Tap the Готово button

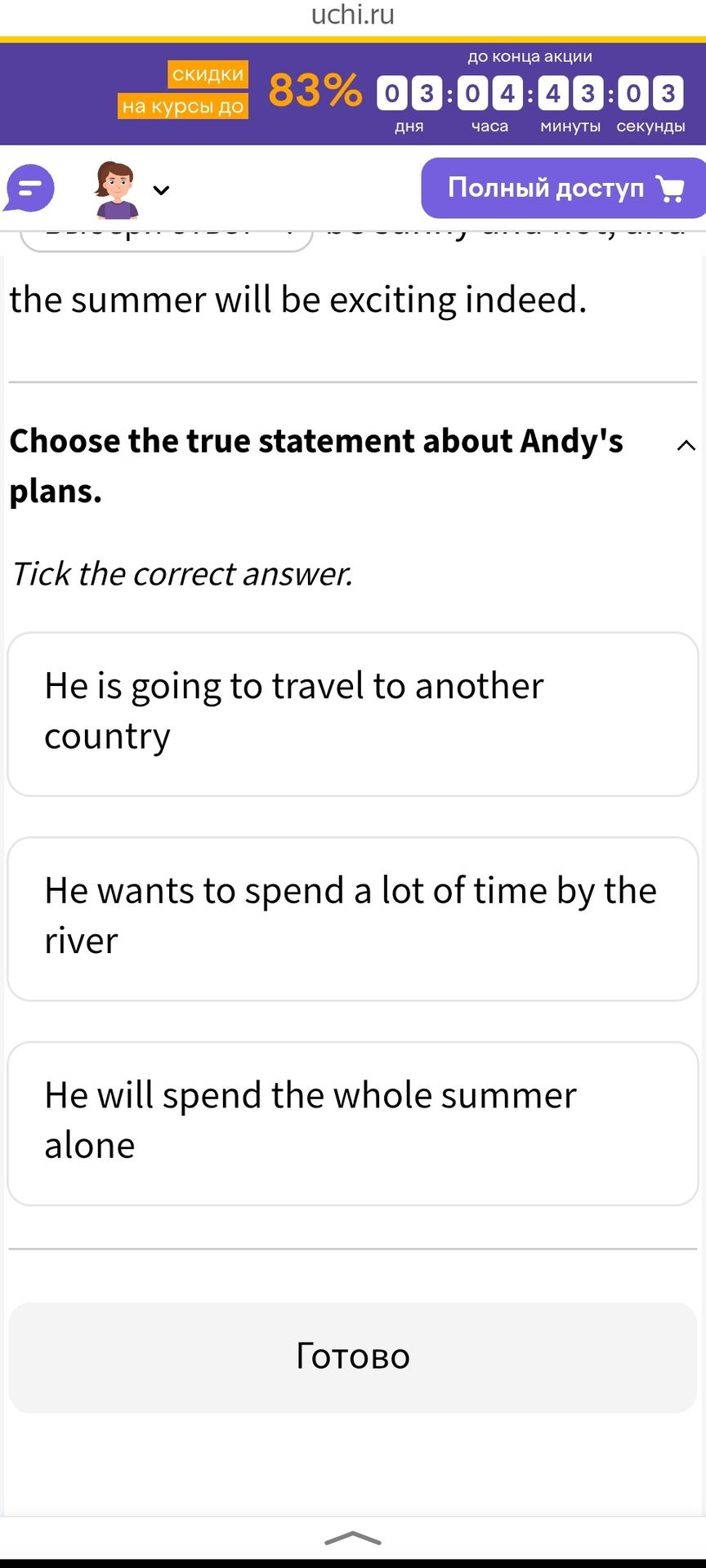[x=353, y=1357]
